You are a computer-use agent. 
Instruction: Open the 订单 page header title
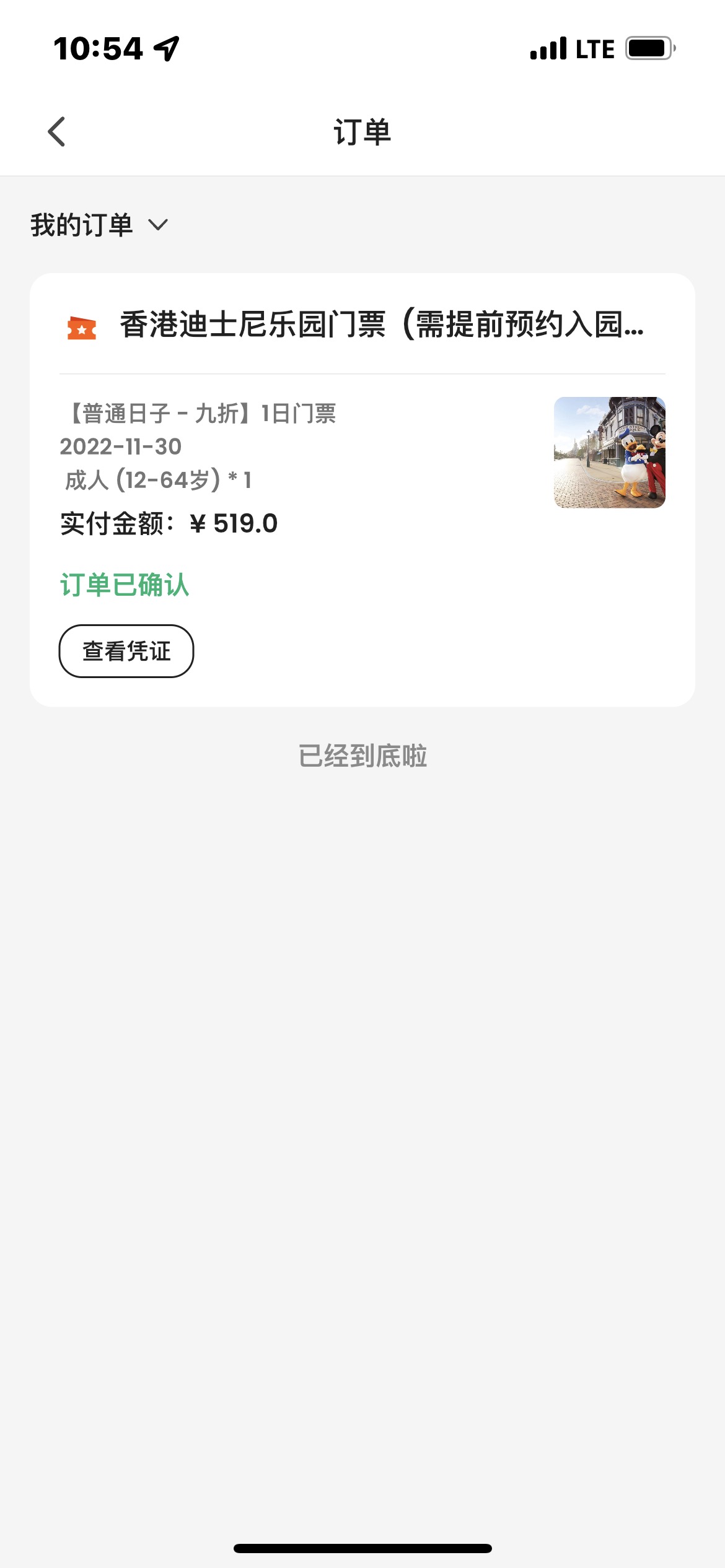(x=362, y=130)
